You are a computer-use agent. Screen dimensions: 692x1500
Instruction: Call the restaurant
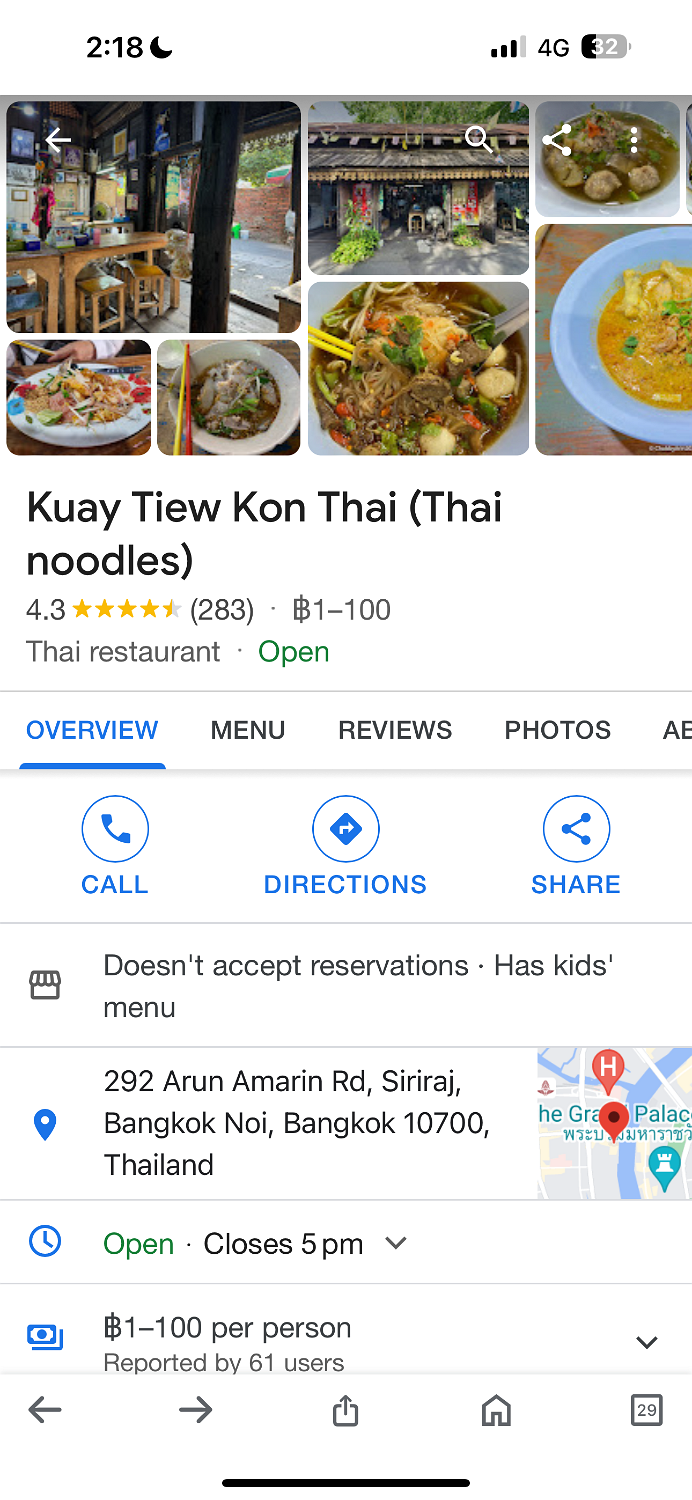[x=115, y=846]
